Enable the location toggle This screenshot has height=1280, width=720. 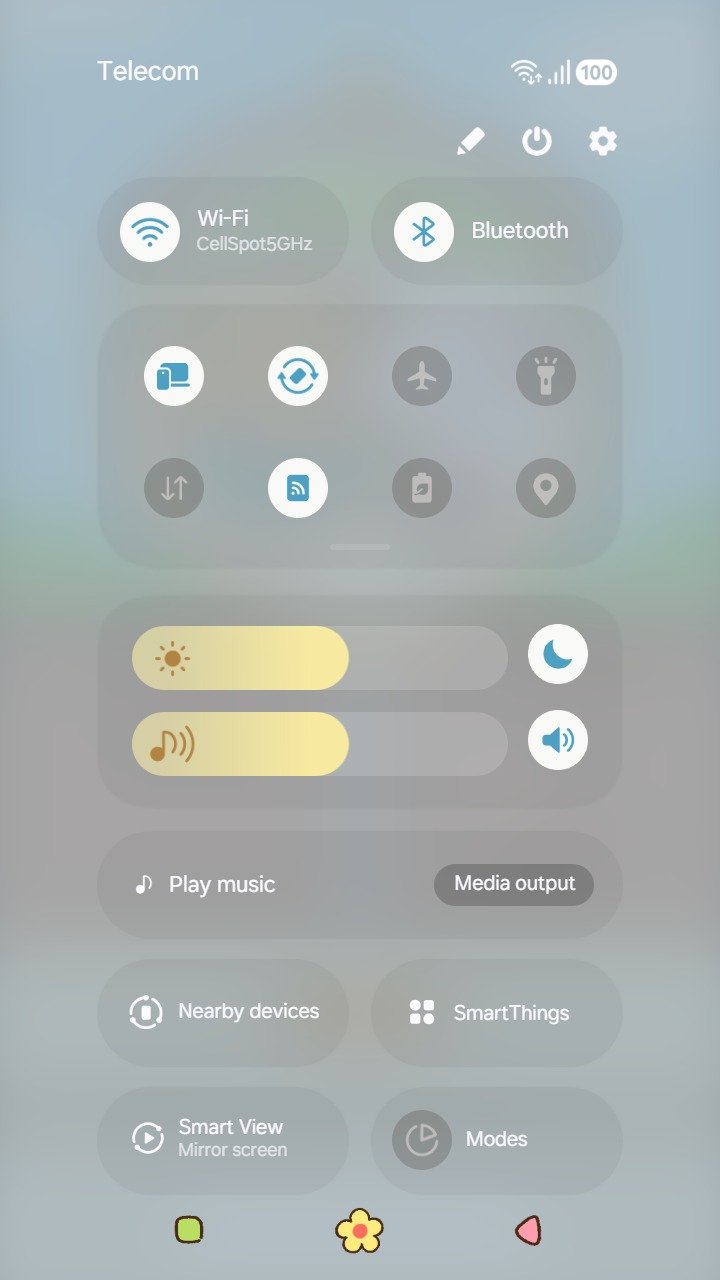coord(546,488)
